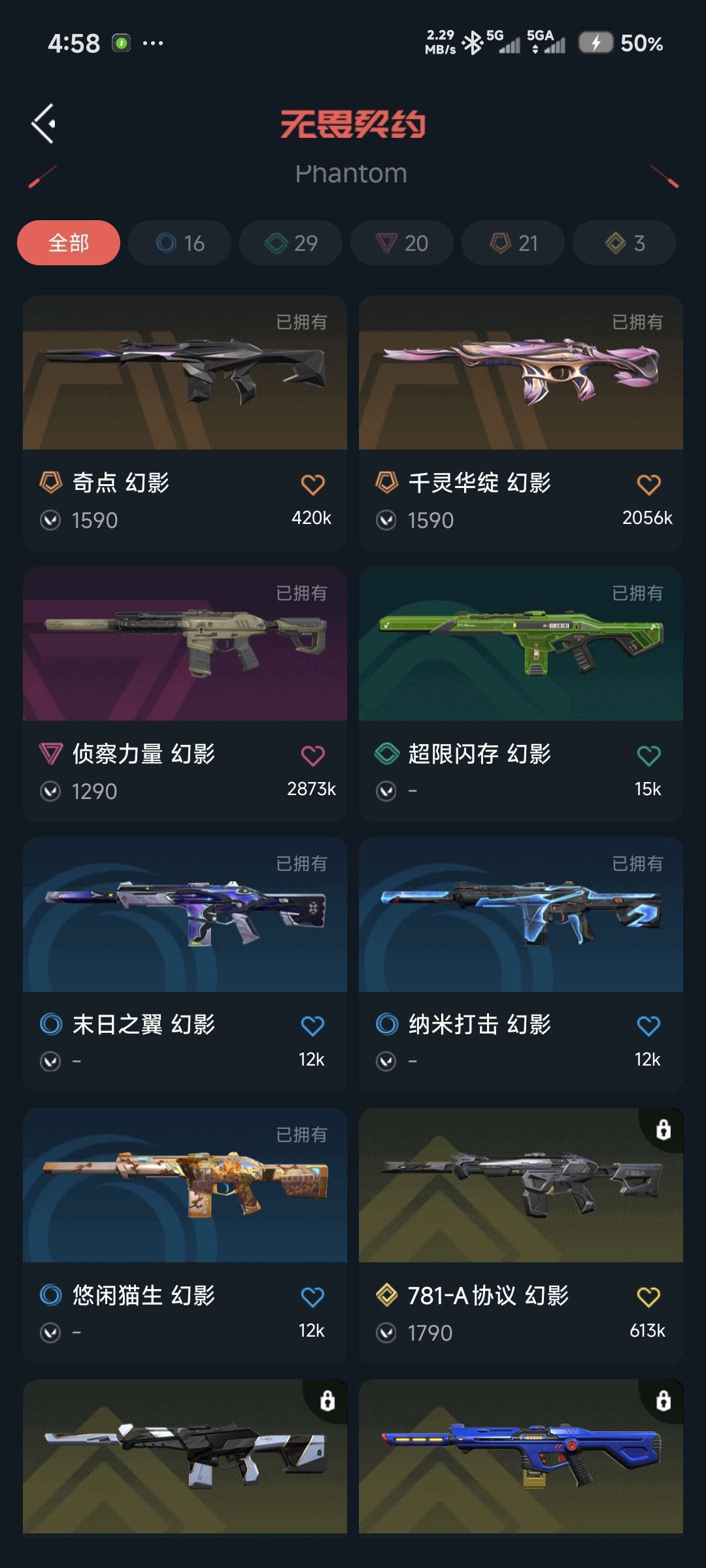Open the 侦察力量 幻影 skin card
Image resolution: width=706 pixels, height=1568 pixels.
coord(185,694)
